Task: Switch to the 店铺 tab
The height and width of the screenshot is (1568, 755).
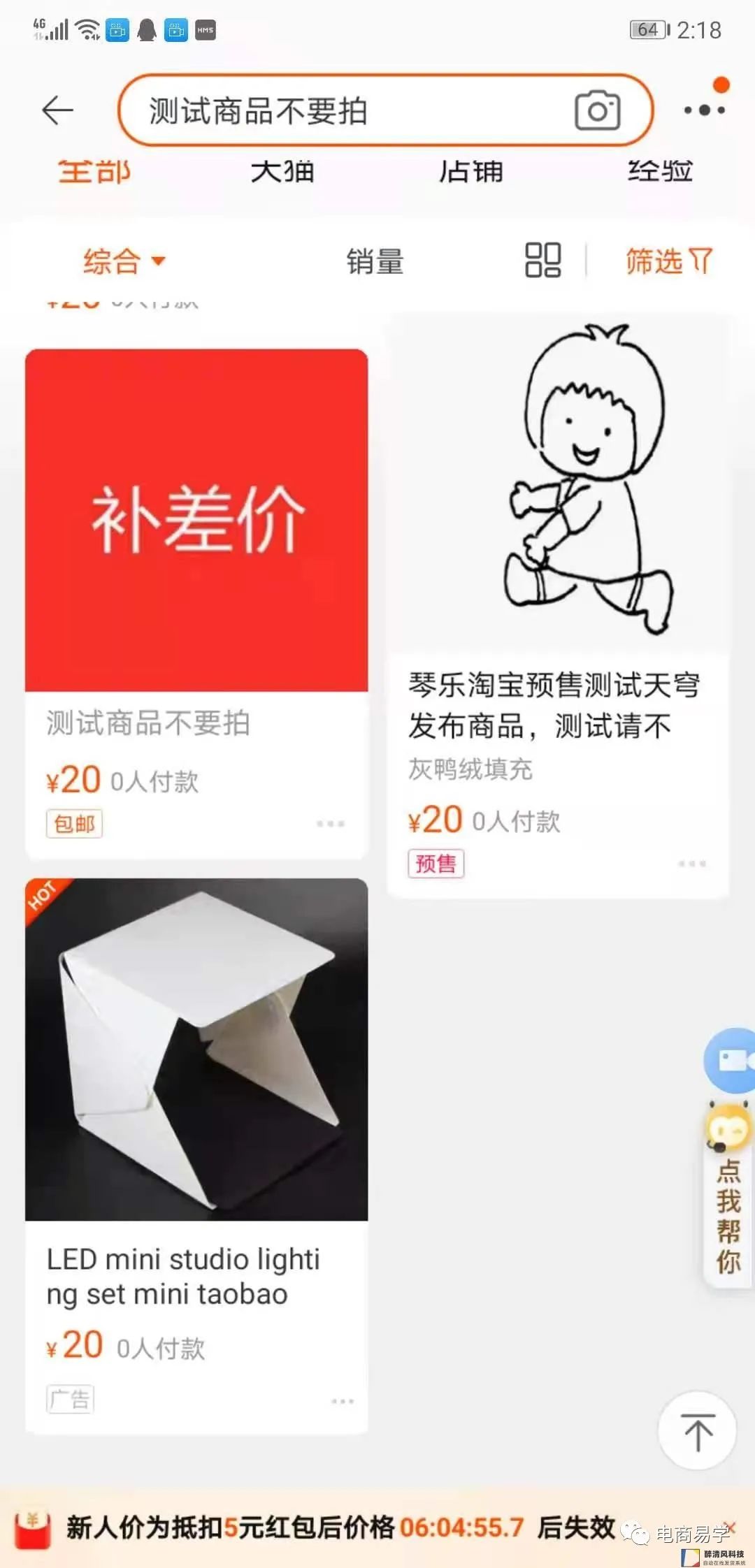Action: click(471, 172)
